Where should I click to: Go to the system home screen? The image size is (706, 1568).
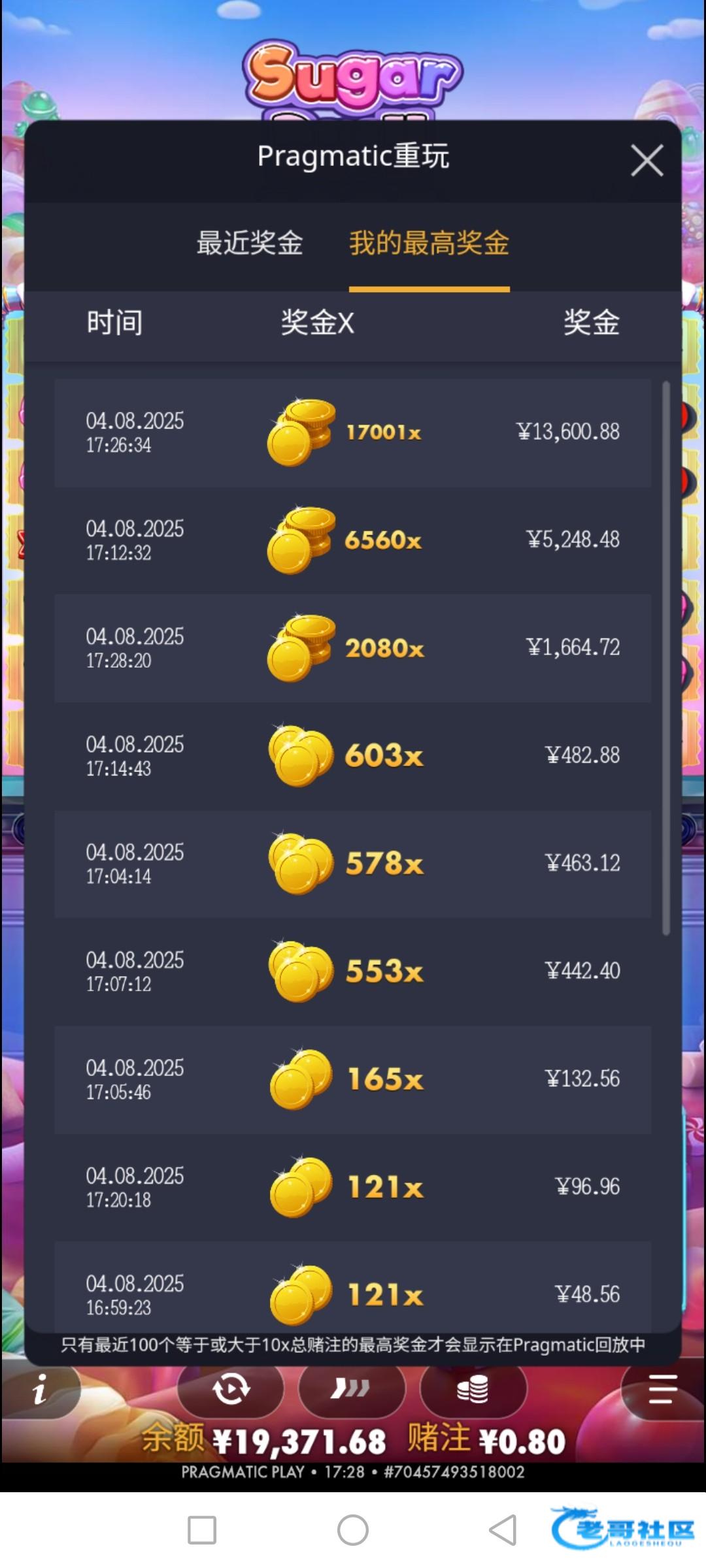click(x=352, y=1529)
